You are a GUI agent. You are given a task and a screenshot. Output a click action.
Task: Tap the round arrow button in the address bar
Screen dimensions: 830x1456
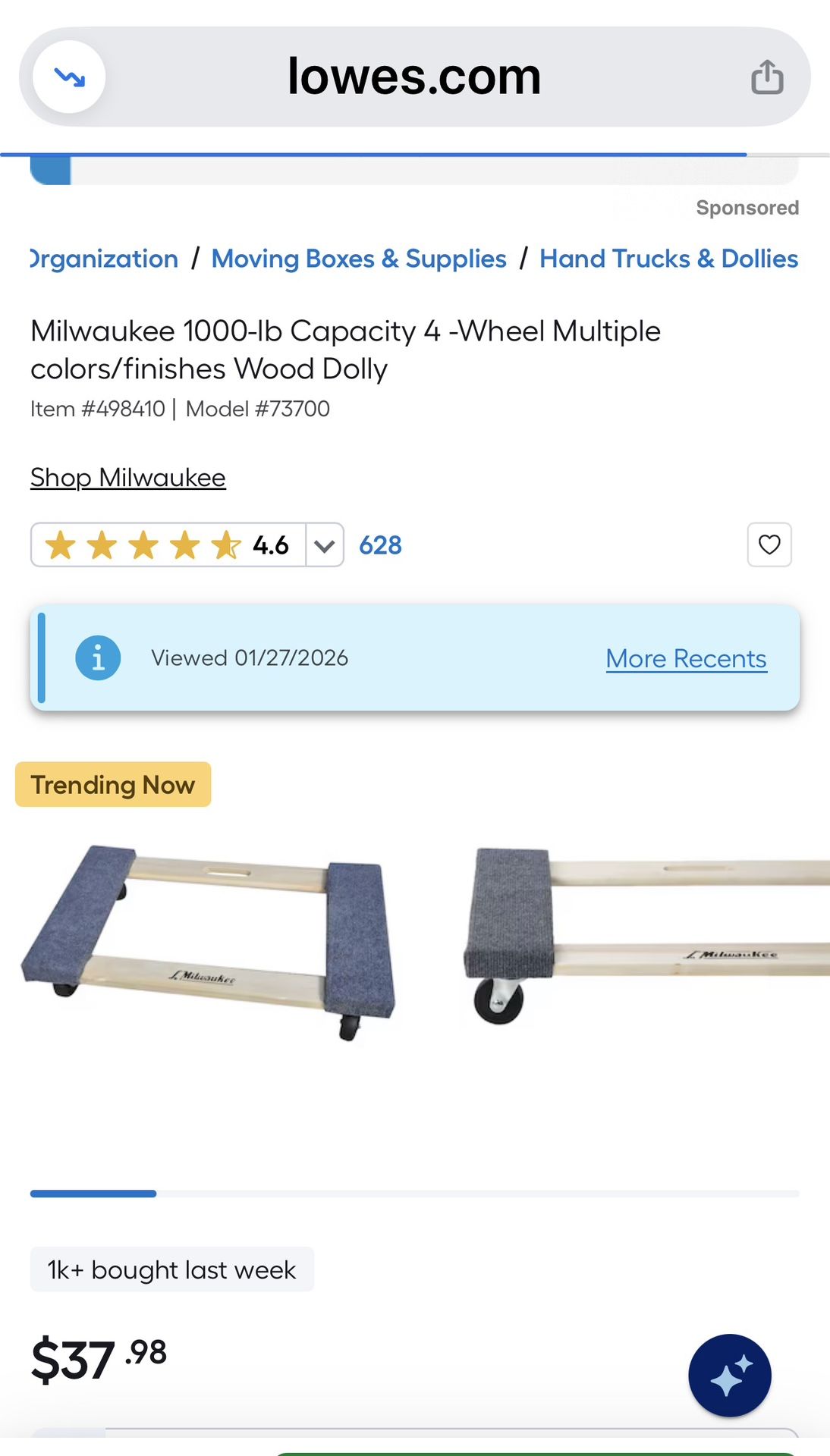[x=69, y=77]
